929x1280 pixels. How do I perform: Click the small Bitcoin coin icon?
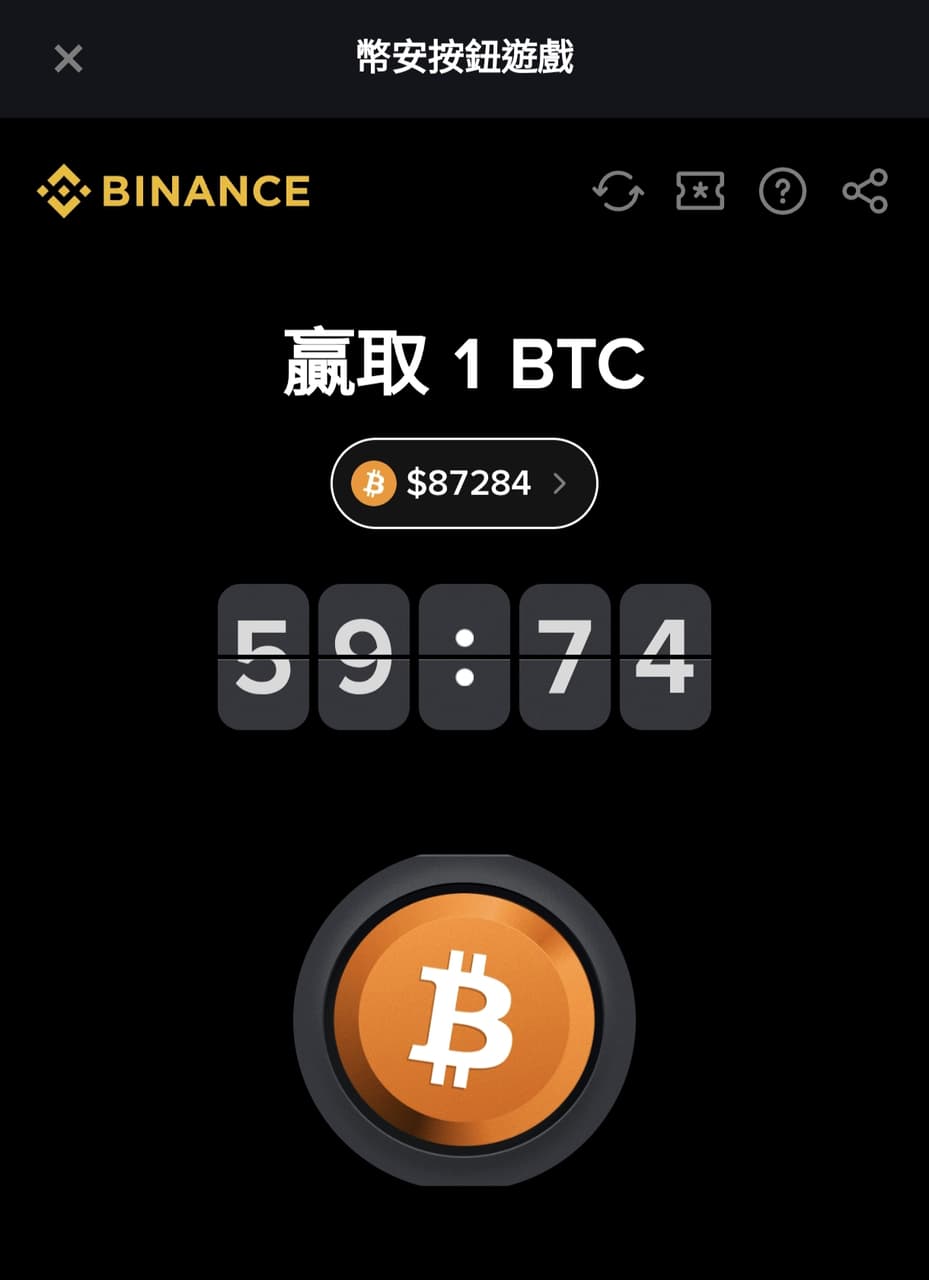point(375,483)
